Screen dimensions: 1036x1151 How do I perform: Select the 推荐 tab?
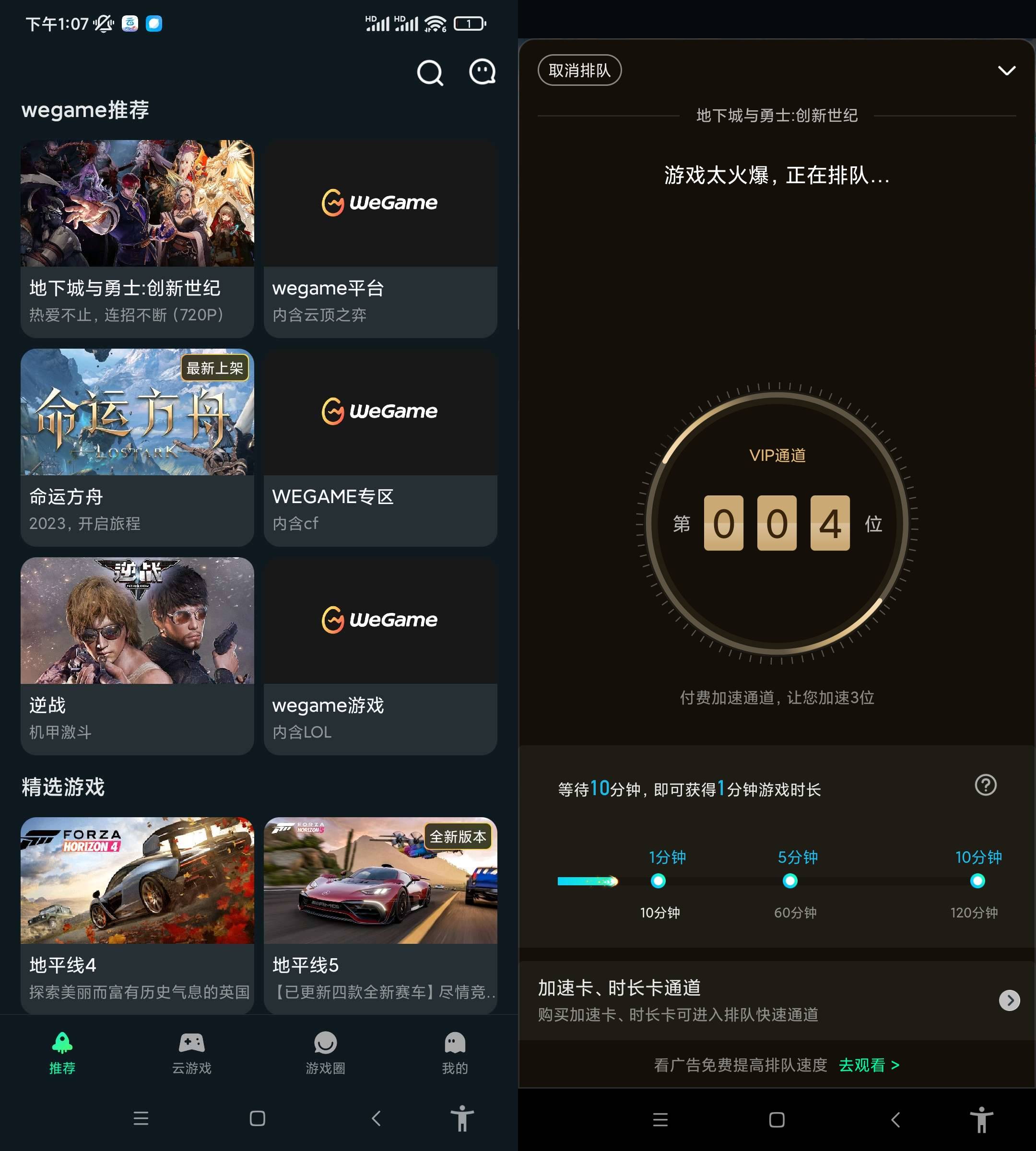[62, 1053]
